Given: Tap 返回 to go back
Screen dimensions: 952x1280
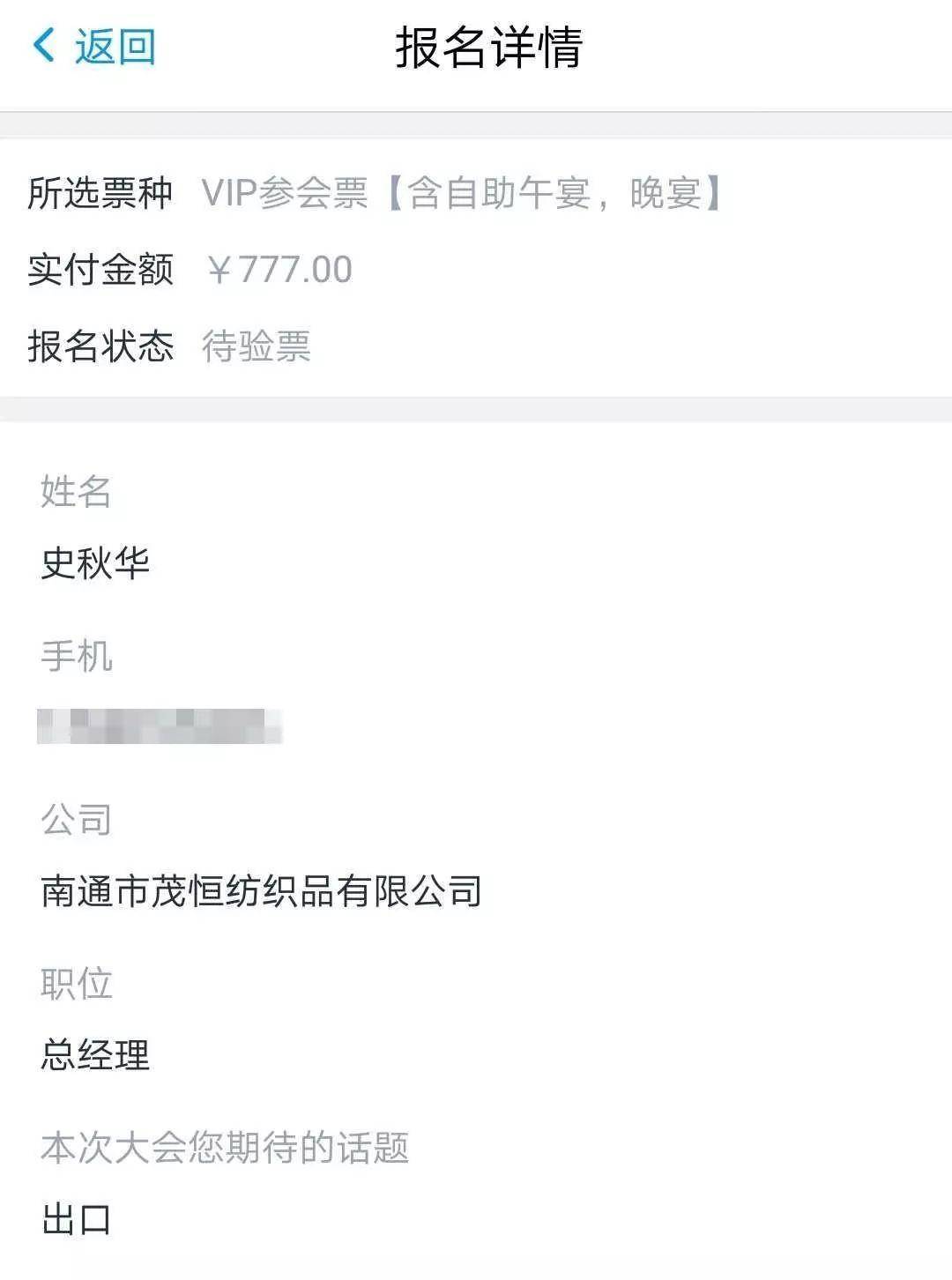Looking at the screenshot, I should click(x=95, y=47).
